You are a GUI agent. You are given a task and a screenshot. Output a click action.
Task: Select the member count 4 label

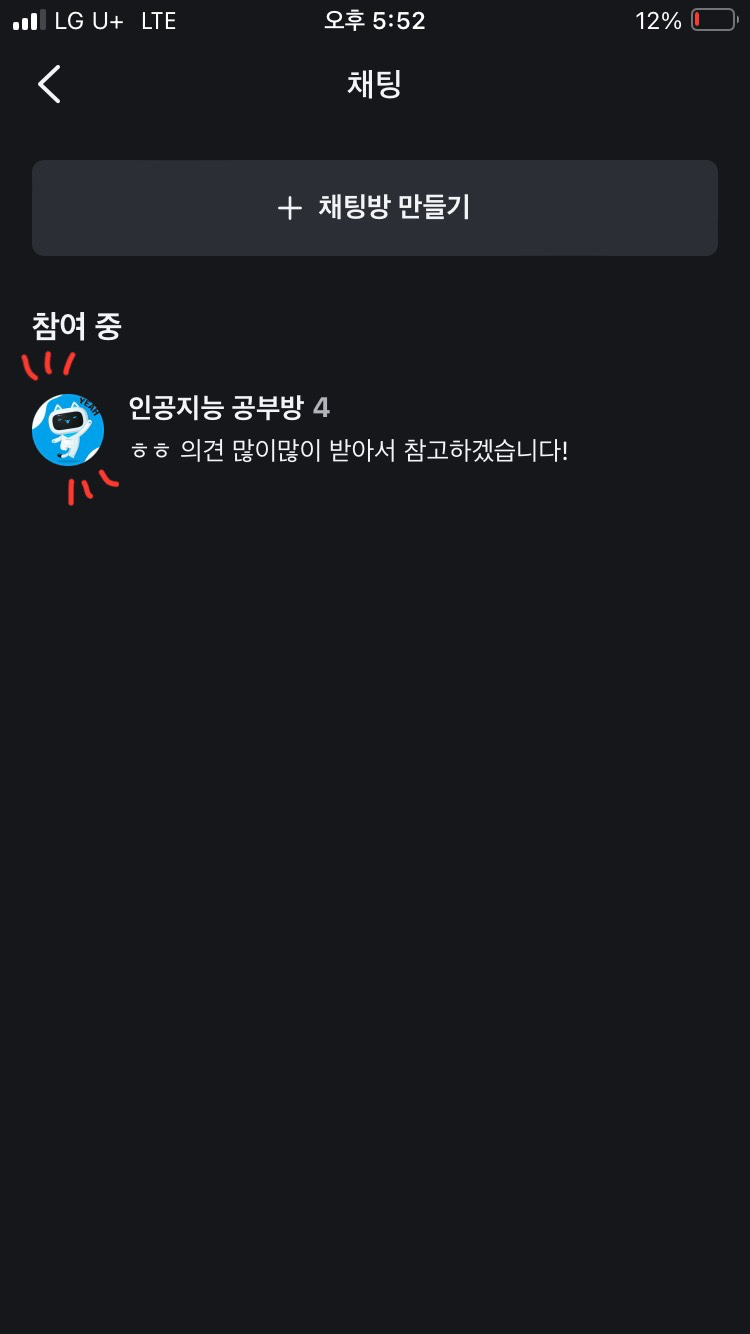tap(323, 409)
